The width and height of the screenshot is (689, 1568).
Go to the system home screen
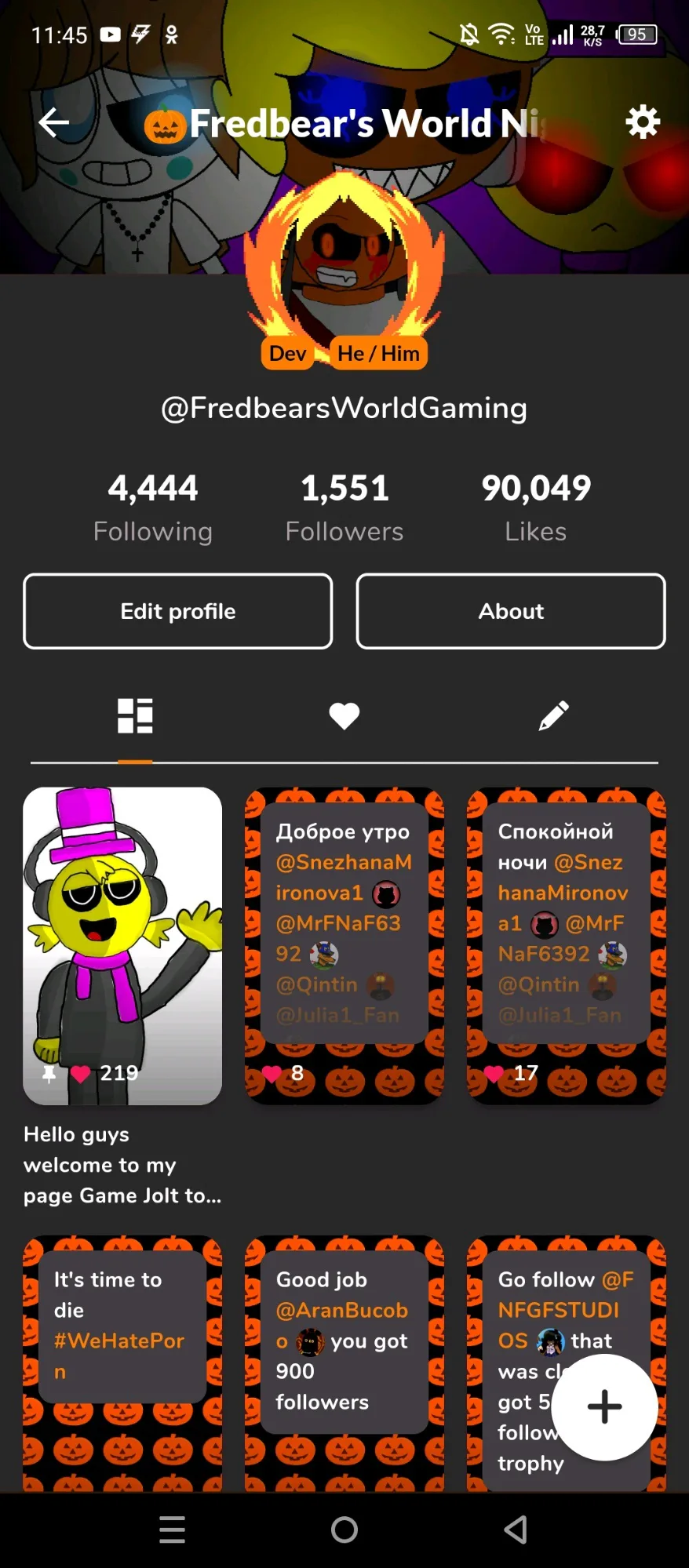[344, 1529]
